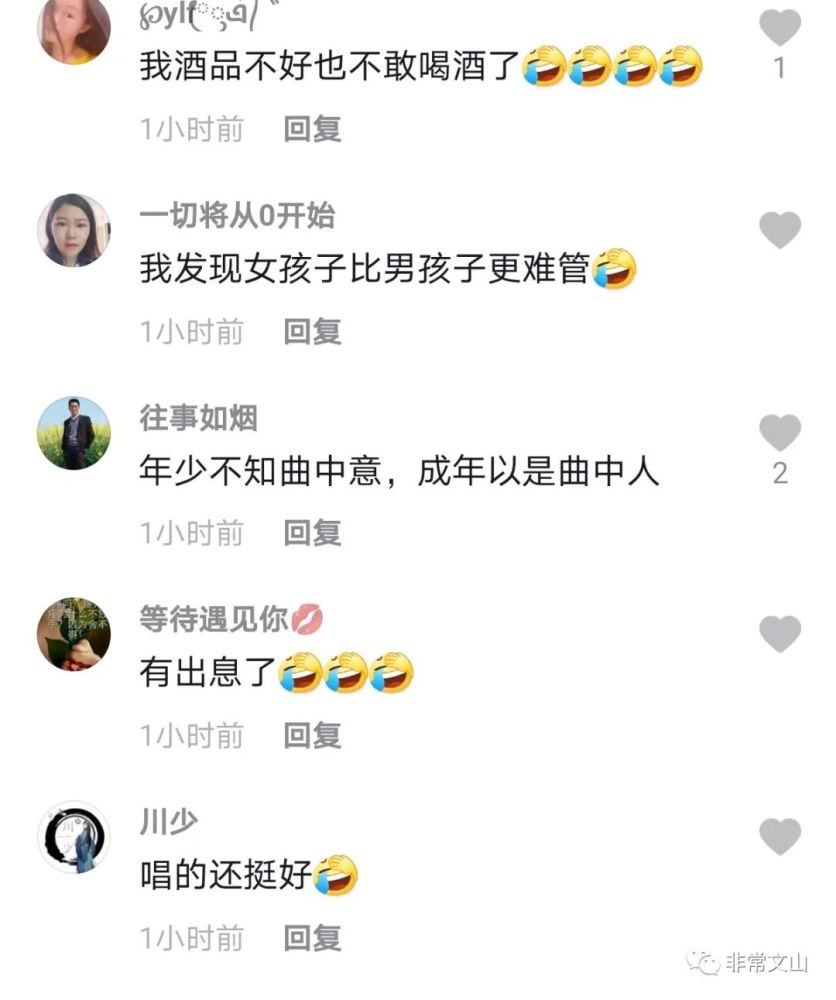View 往事如烟's profile via avatar
The width and height of the screenshot is (836, 1000).
(74, 433)
